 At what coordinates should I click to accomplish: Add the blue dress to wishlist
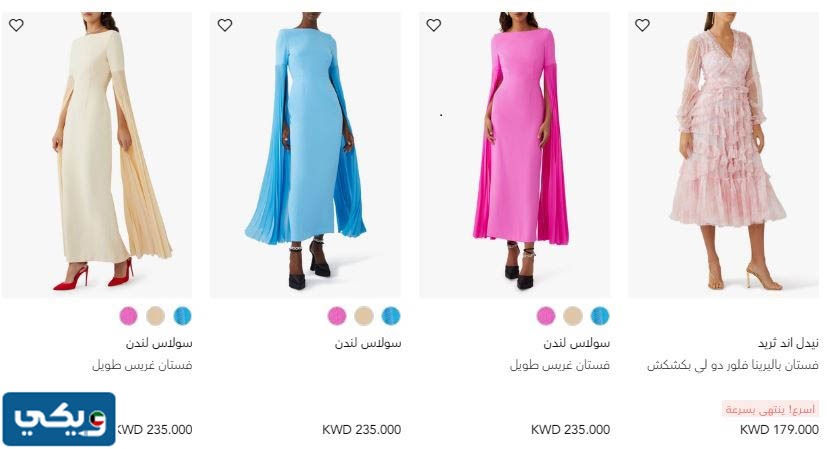225,25
